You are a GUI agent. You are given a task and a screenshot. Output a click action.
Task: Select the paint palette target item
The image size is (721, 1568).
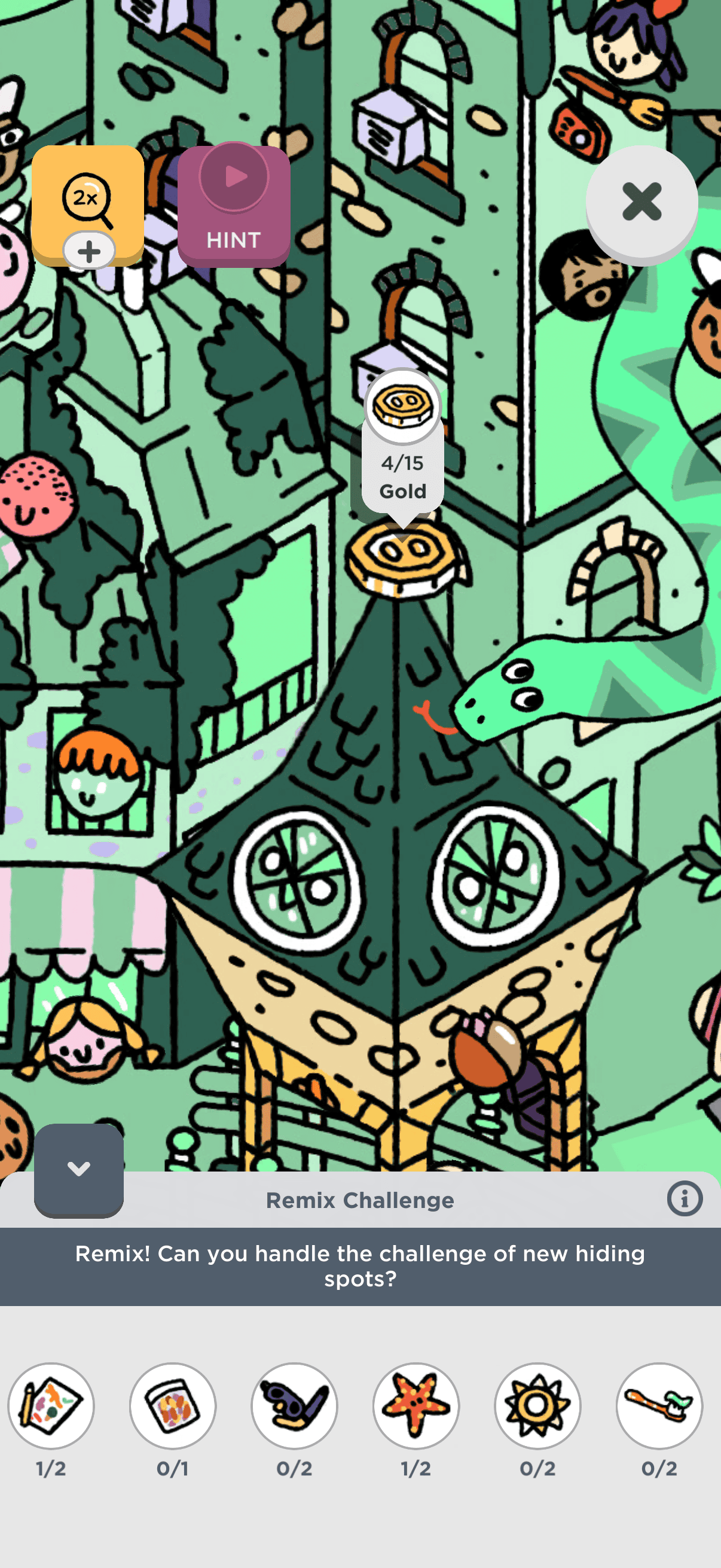tap(51, 1405)
